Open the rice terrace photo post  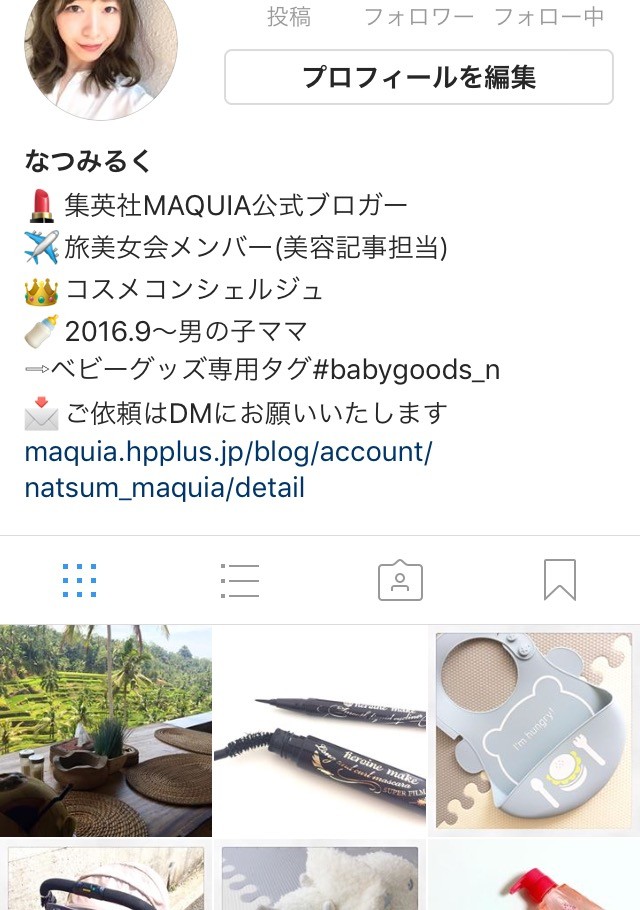pyautogui.click(x=105, y=730)
